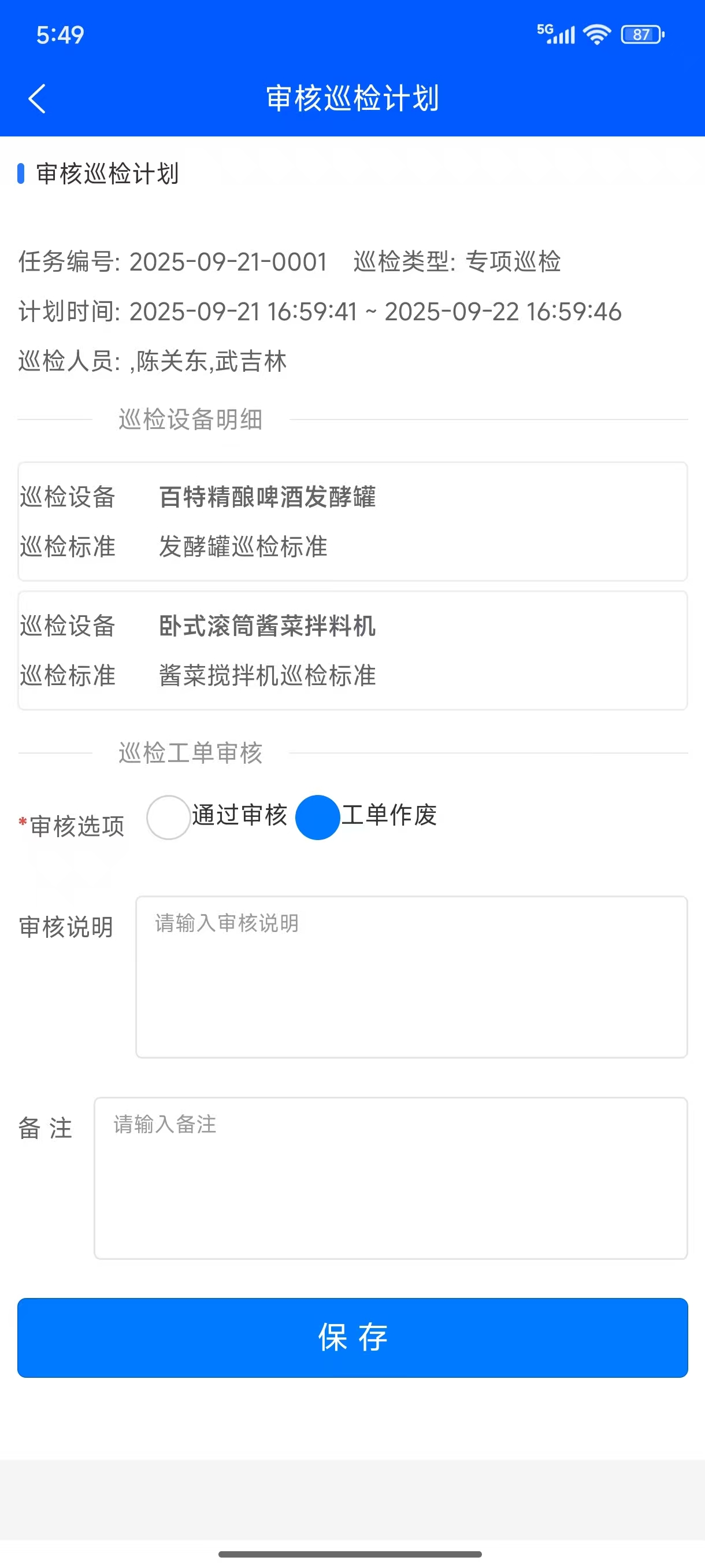Tap the 备注 input box
Viewport: 705px width, 1568px height.
click(391, 1178)
